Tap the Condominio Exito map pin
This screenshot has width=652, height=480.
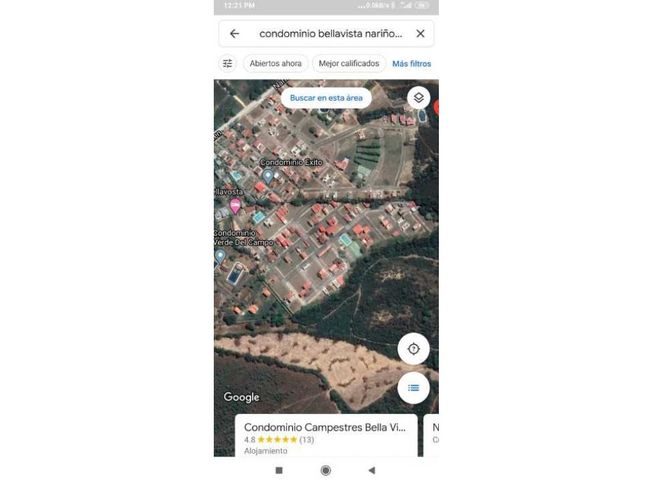[268, 175]
